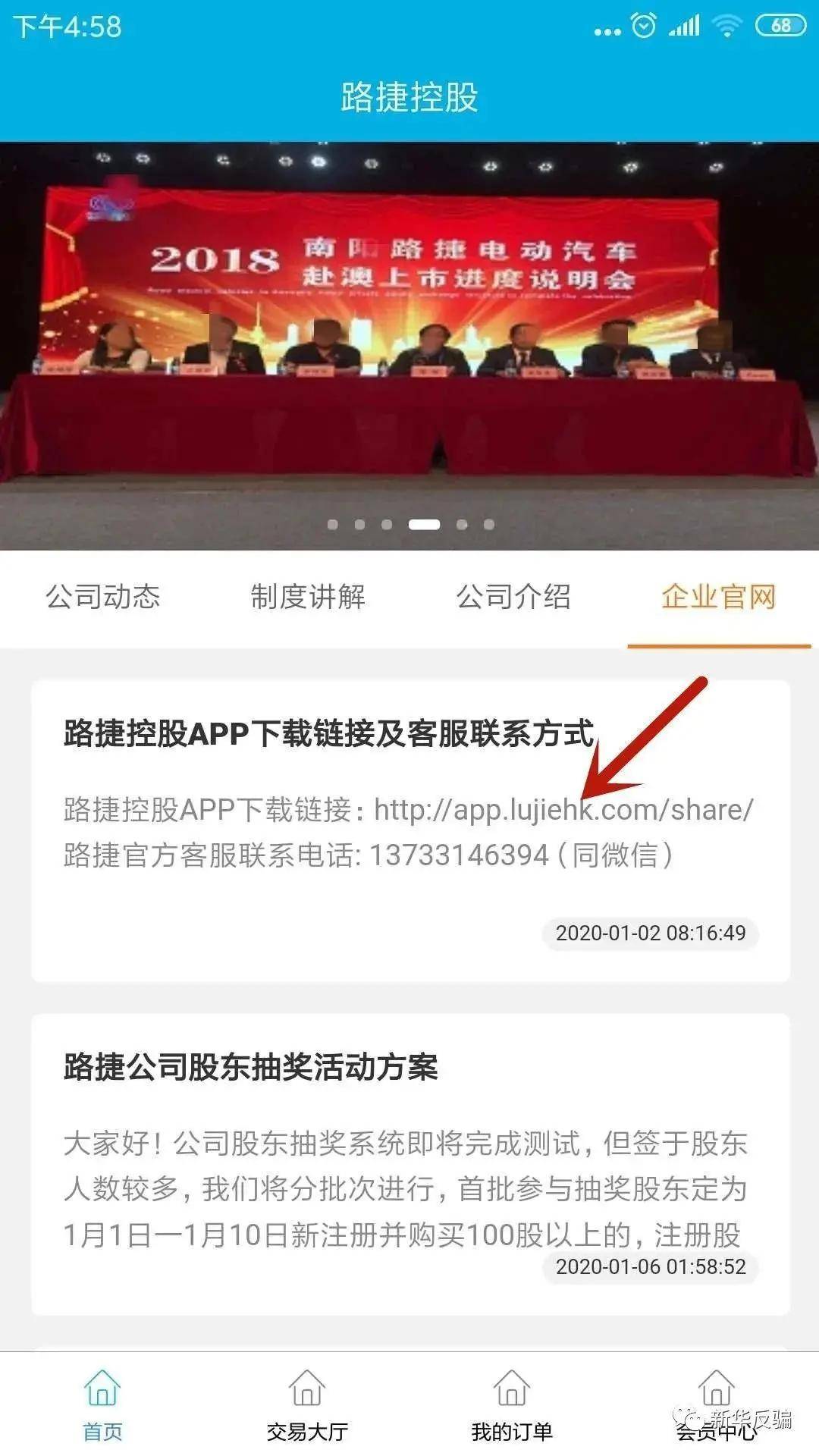Open the 路捷公司股东抽奖活动方案 card

point(410,1164)
